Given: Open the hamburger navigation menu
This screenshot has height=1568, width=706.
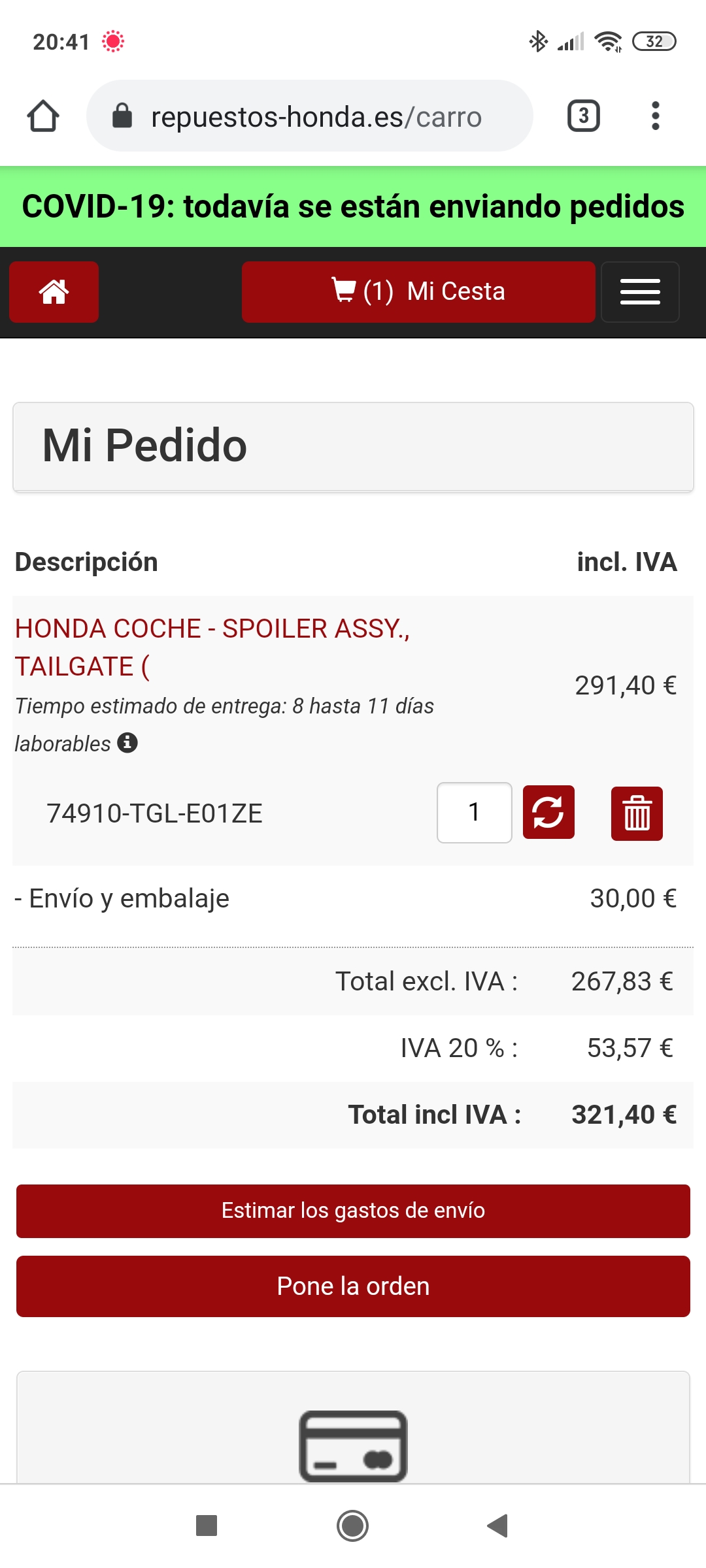Looking at the screenshot, I should click(640, 292).
